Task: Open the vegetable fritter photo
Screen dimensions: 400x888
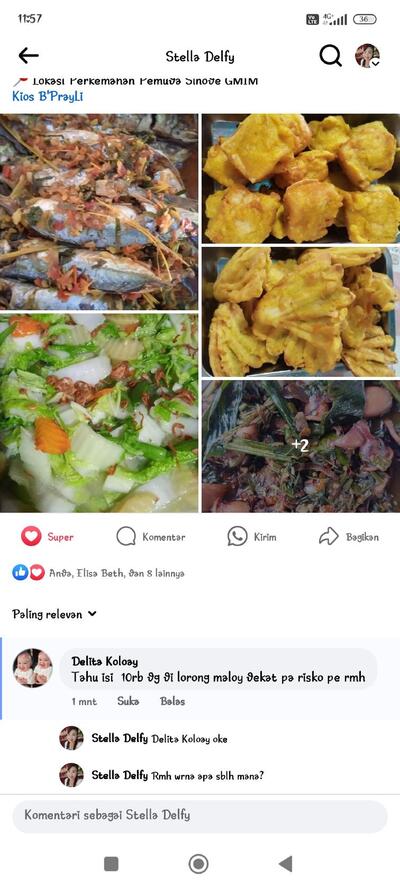Action: pyautogui.click(x=301, y=311)
